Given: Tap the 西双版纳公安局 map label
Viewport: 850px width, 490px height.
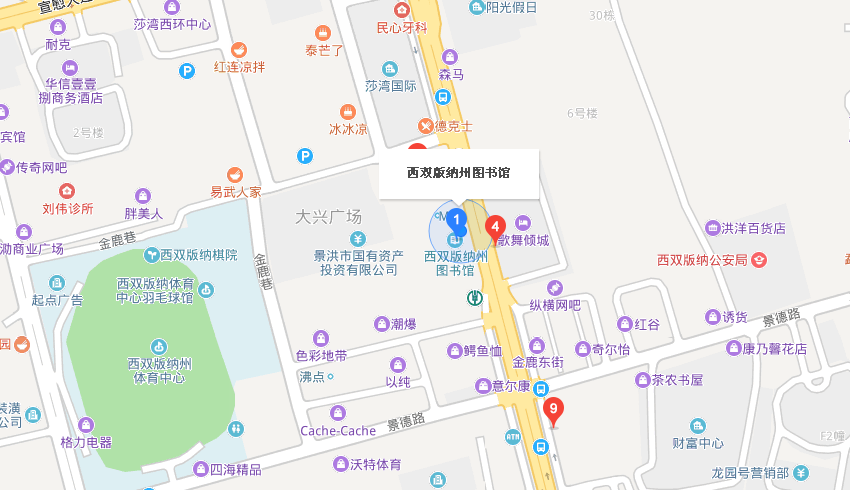Looking at the screenshot, I should (702, 260).
